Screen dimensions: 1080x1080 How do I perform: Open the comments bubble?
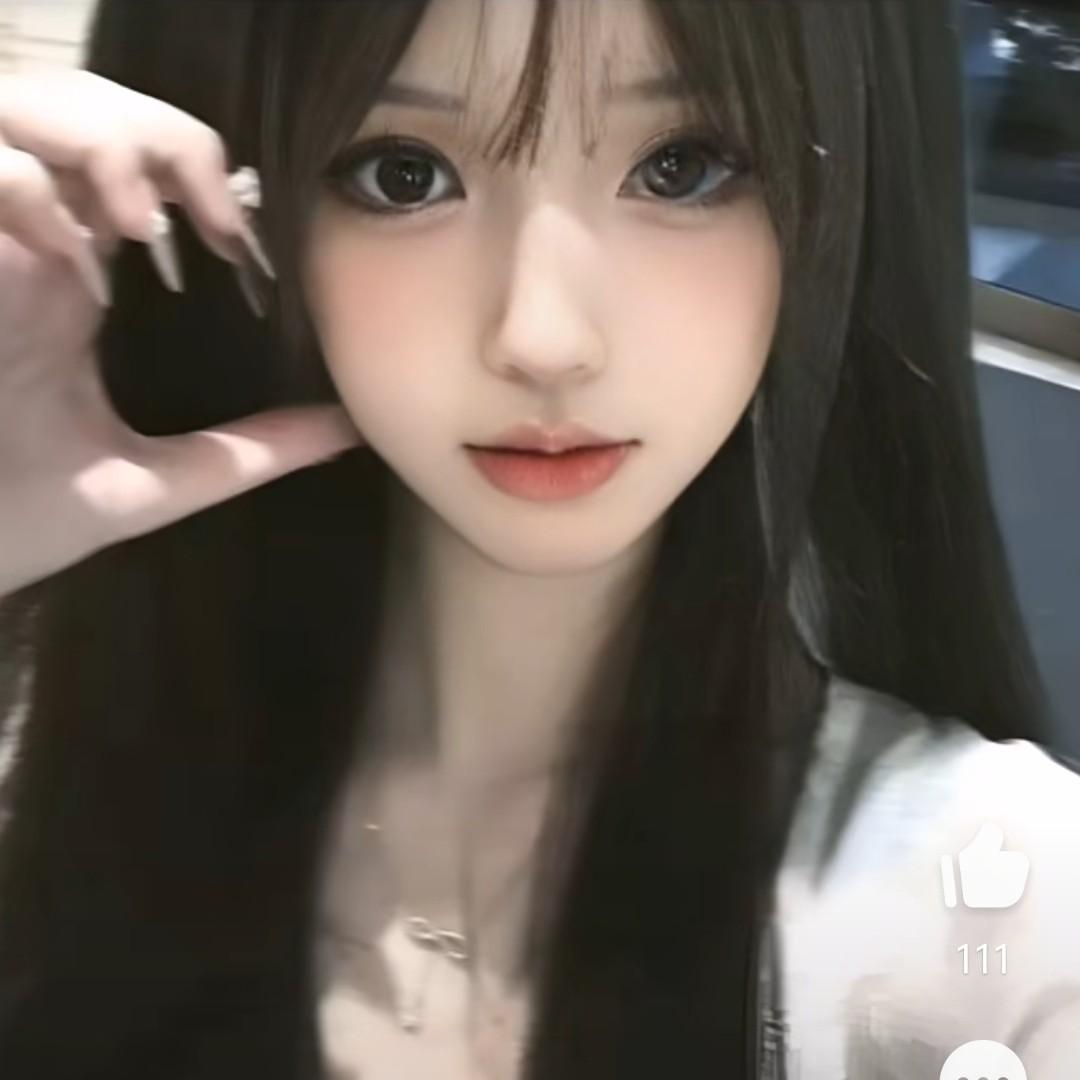[x=983, y=1064]
